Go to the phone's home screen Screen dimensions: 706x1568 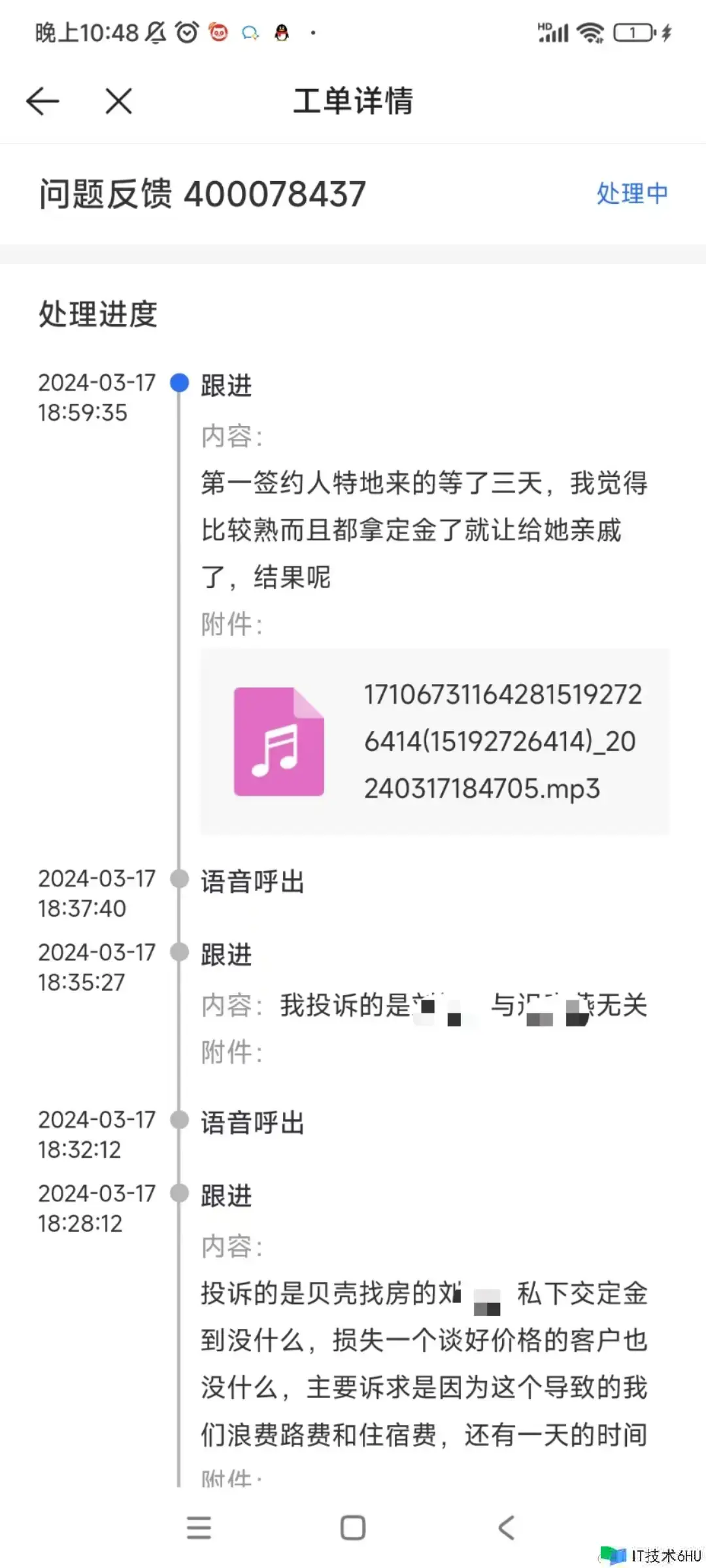pyautogui.click(x=353, y=1527)
